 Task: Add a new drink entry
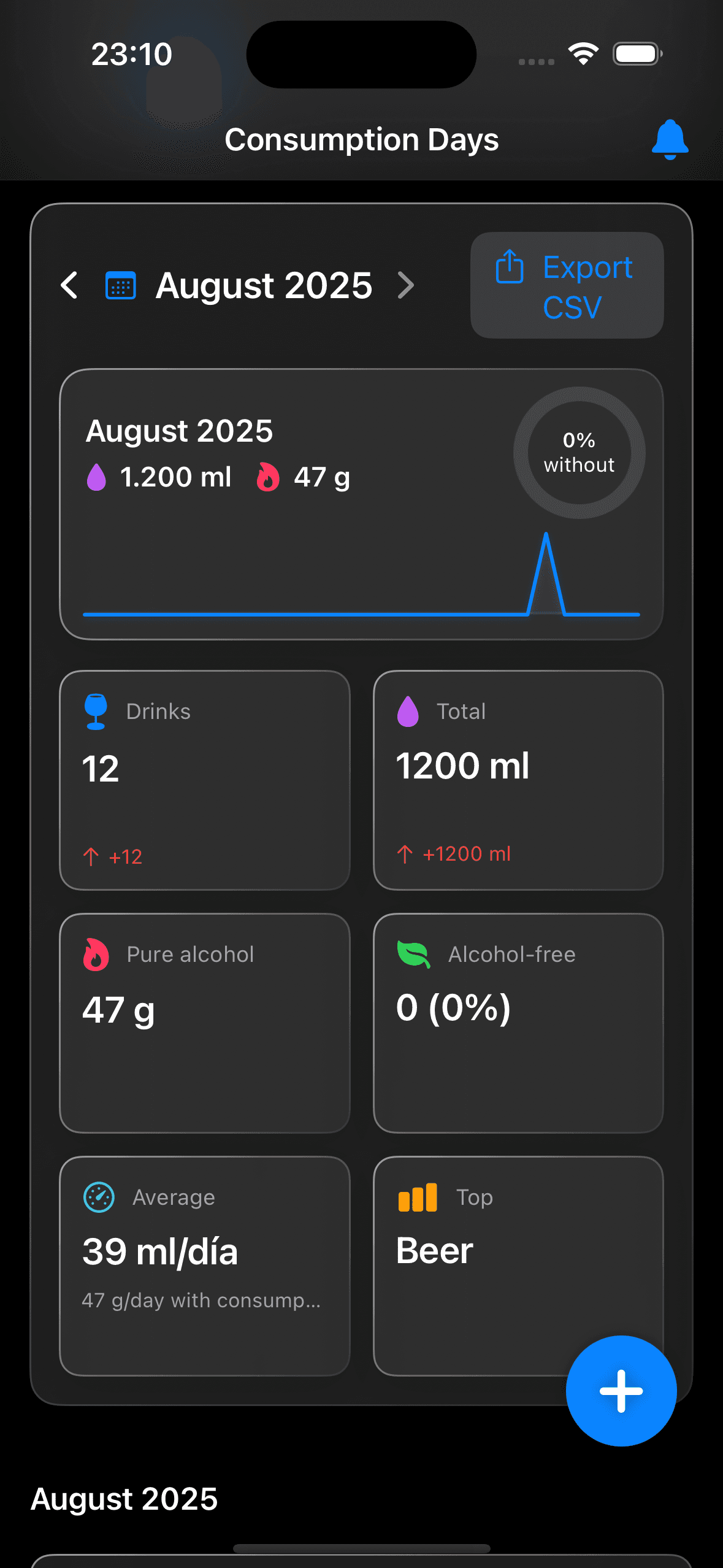621,1391
